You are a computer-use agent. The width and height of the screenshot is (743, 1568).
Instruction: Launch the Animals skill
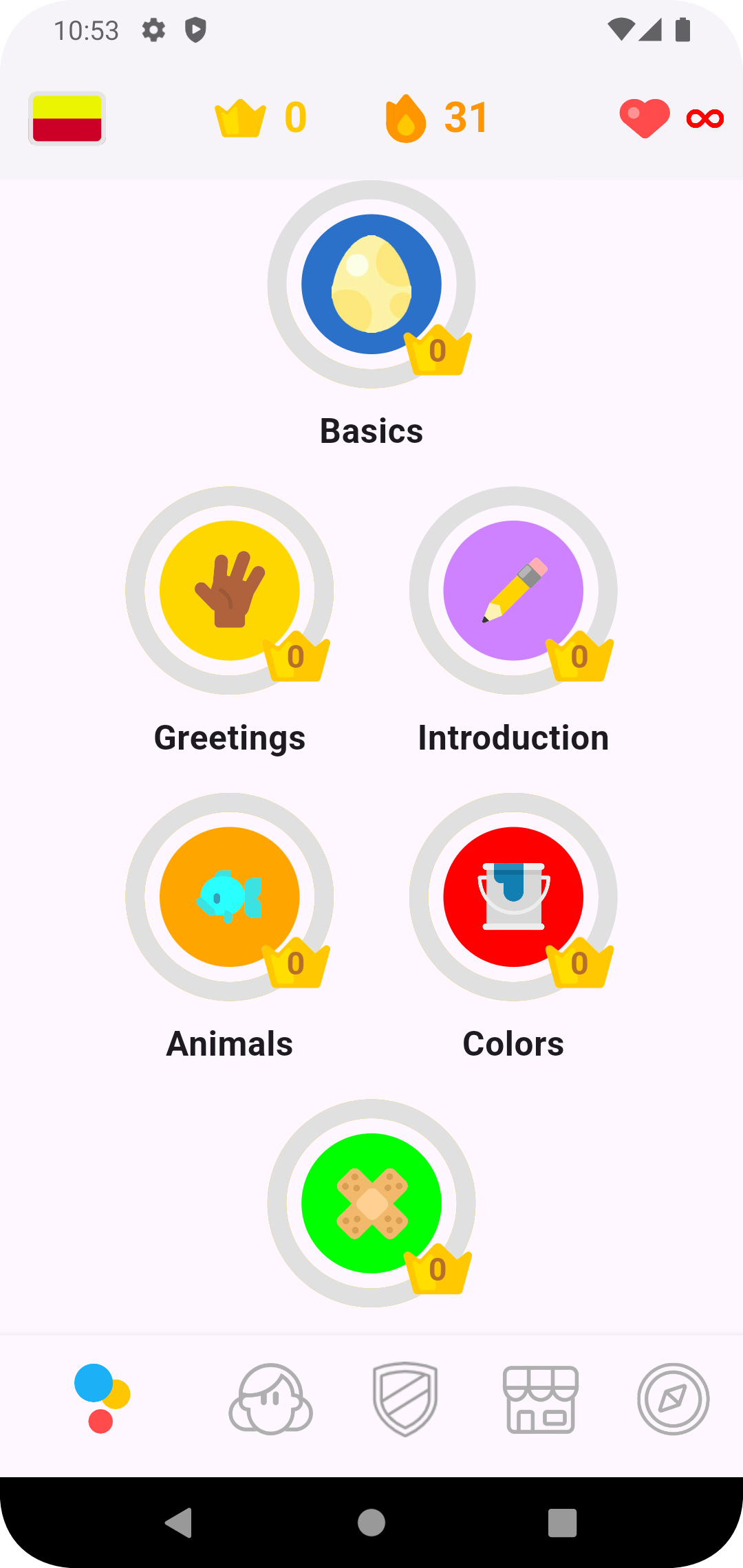pyautogui.click(x=230, y=897)
